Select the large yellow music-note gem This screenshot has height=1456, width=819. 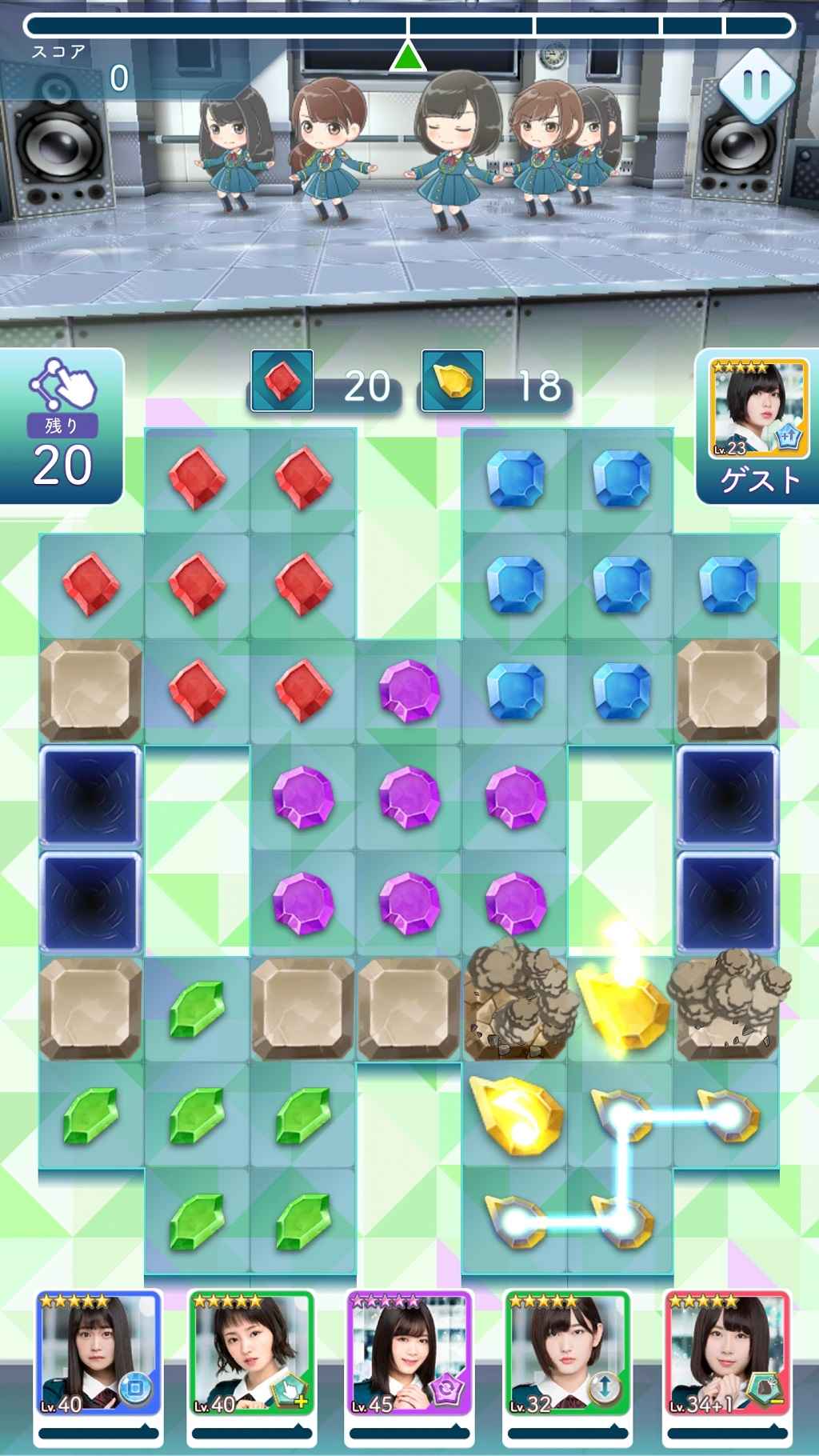point(517,1111)
